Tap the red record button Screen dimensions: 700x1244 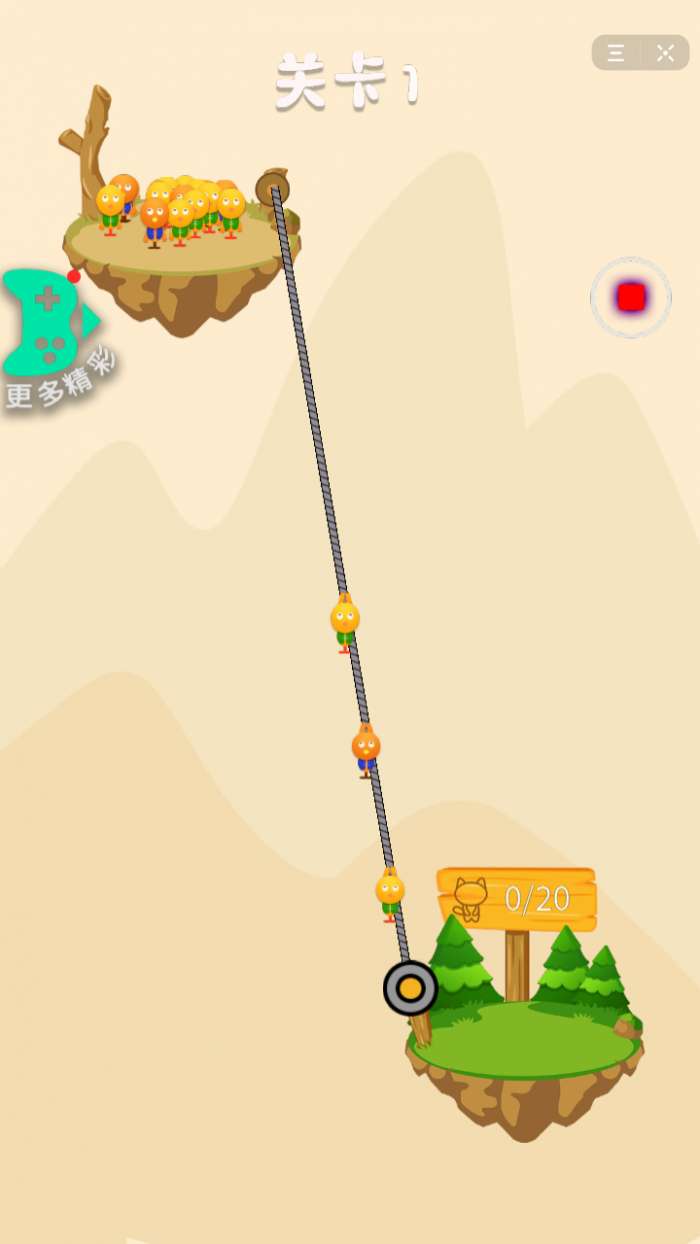[x=630, y=297]
